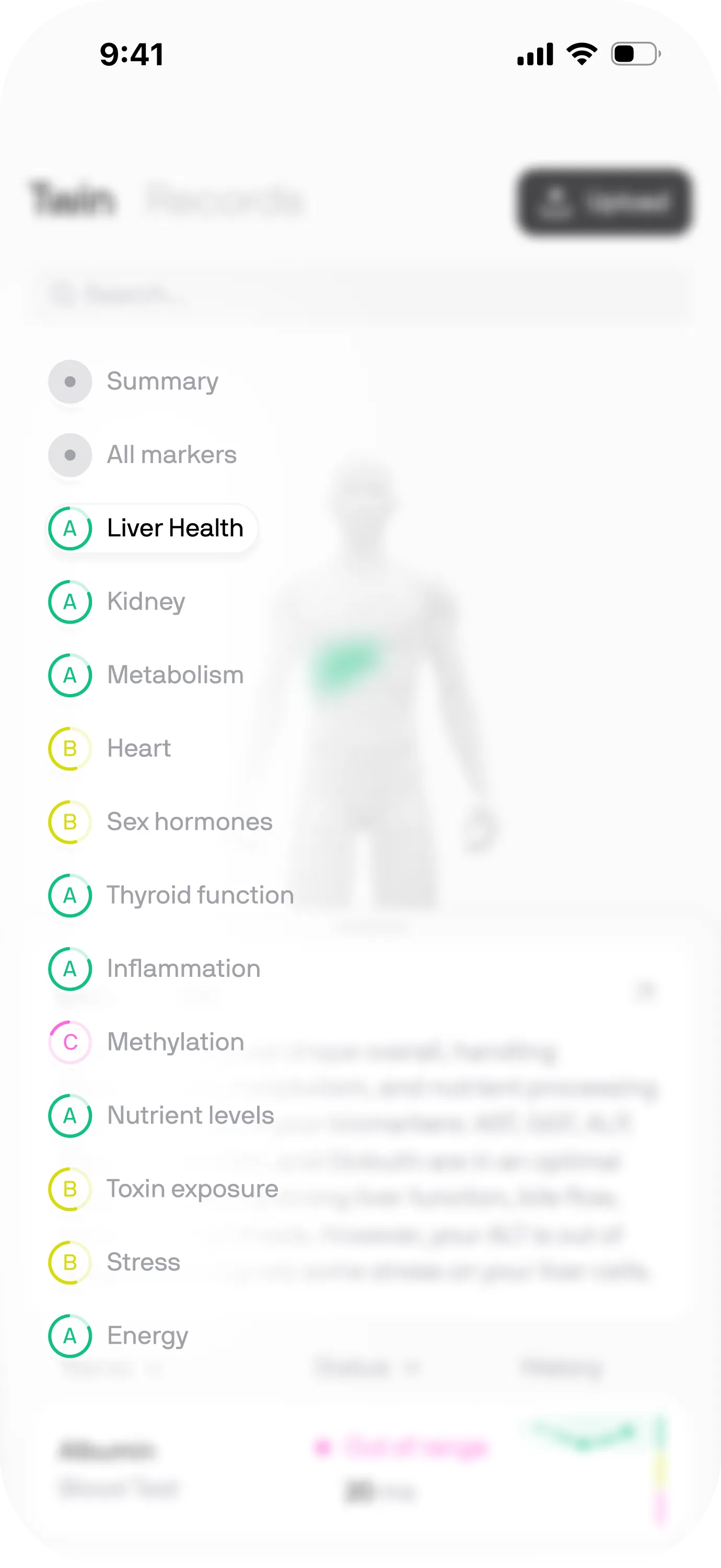721x1568 pixels.
Task: Click the Kidney grade A badge
Action: point(70,602)
